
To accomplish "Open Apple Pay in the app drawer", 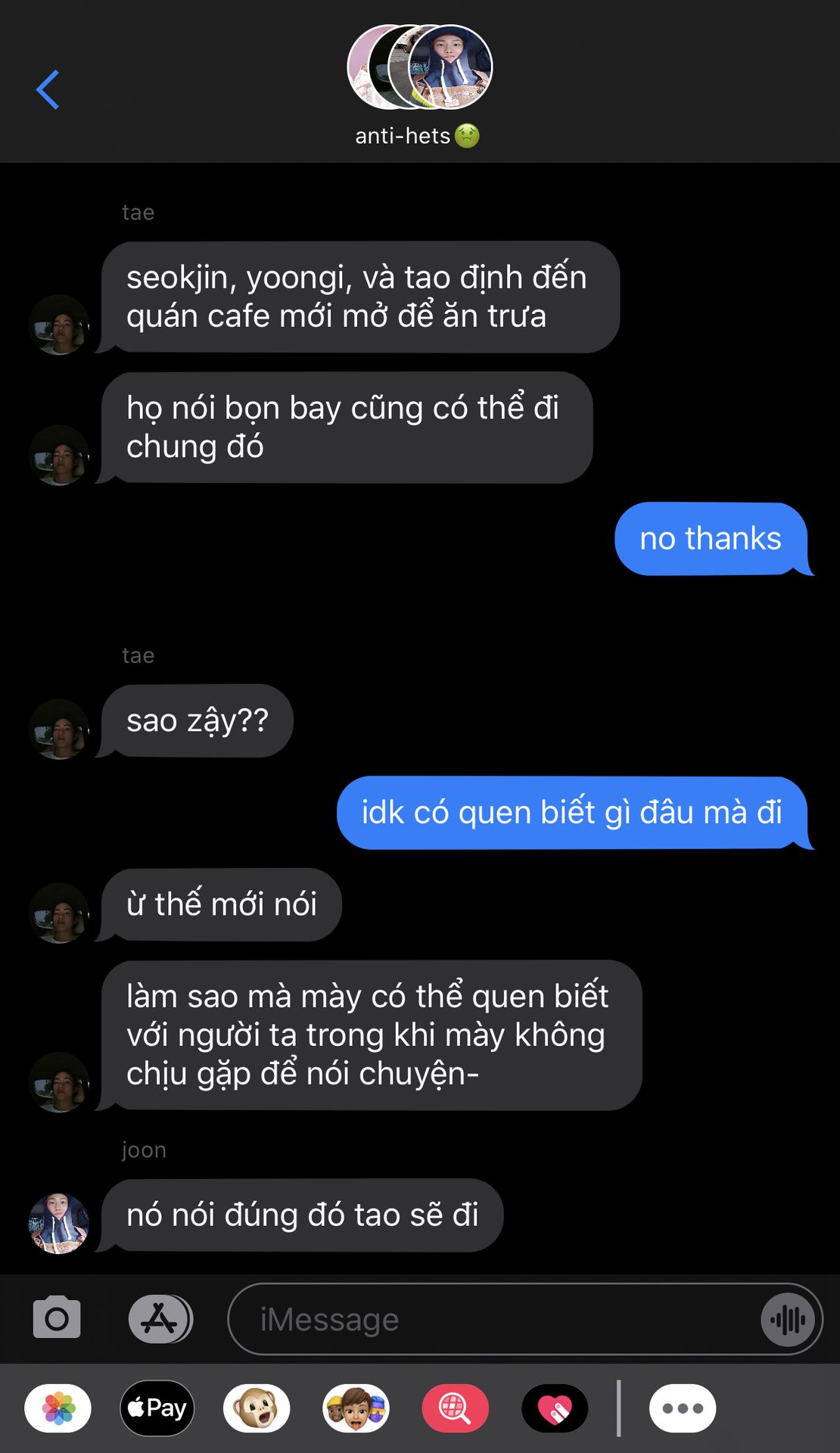I will pos(157,1408).
